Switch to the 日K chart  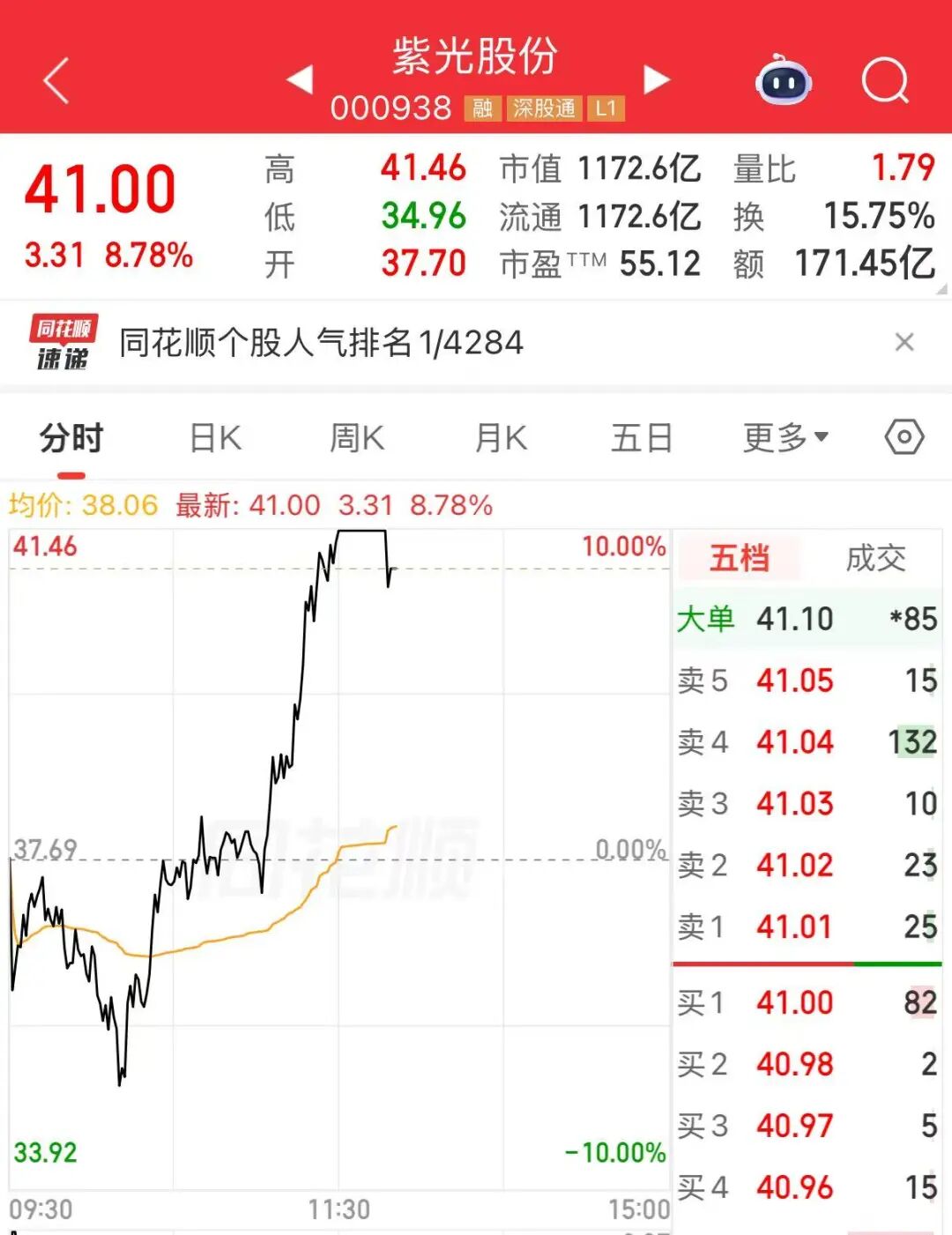tap(215, 437)
